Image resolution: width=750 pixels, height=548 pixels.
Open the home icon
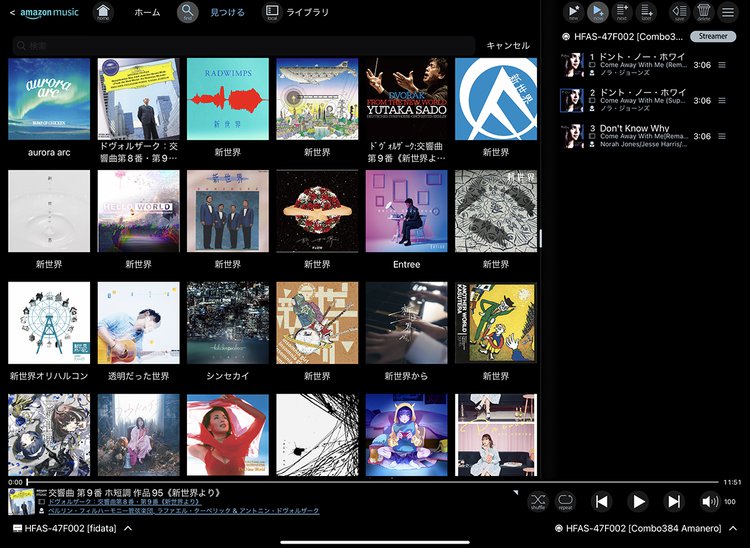103,13
